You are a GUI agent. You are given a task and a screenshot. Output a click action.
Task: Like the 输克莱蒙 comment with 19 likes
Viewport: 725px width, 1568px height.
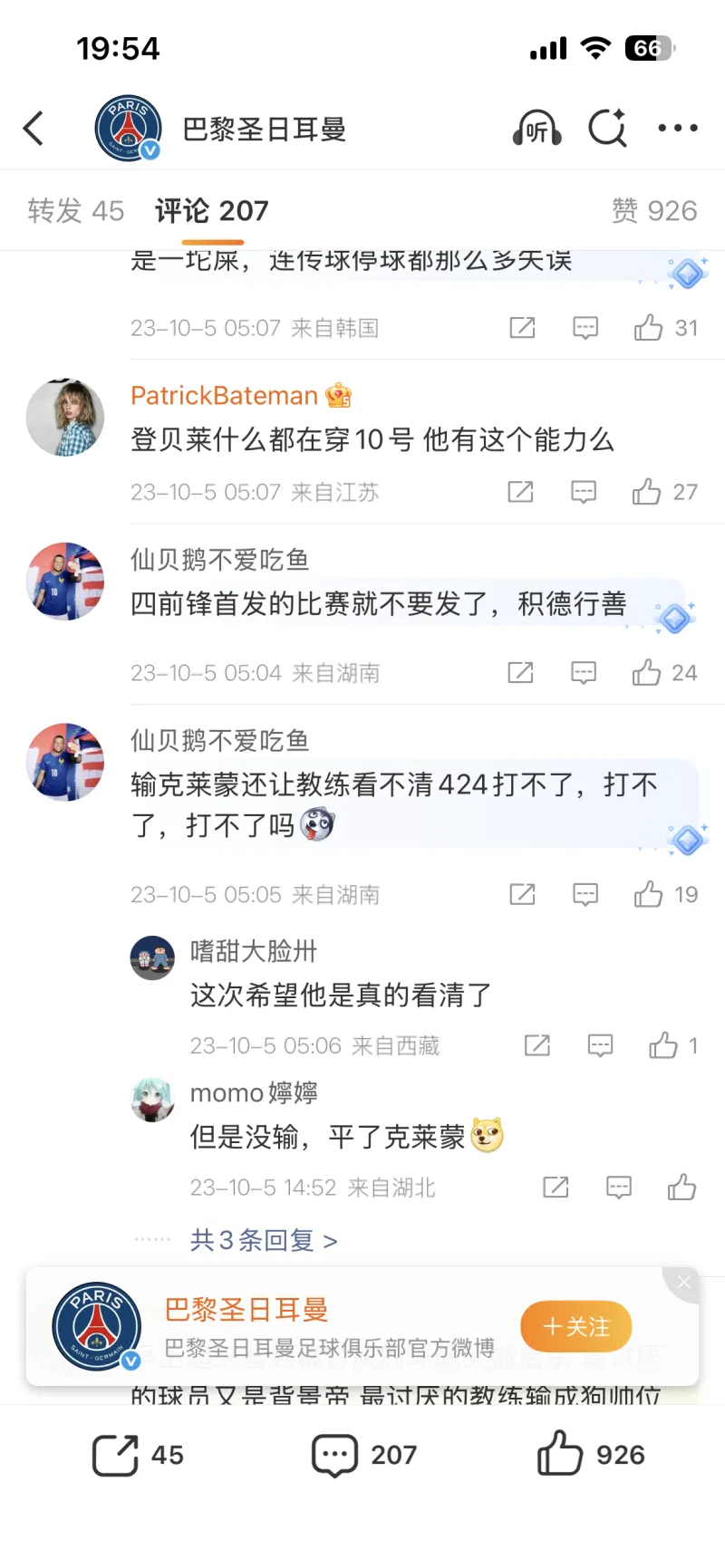coord(649,895)
